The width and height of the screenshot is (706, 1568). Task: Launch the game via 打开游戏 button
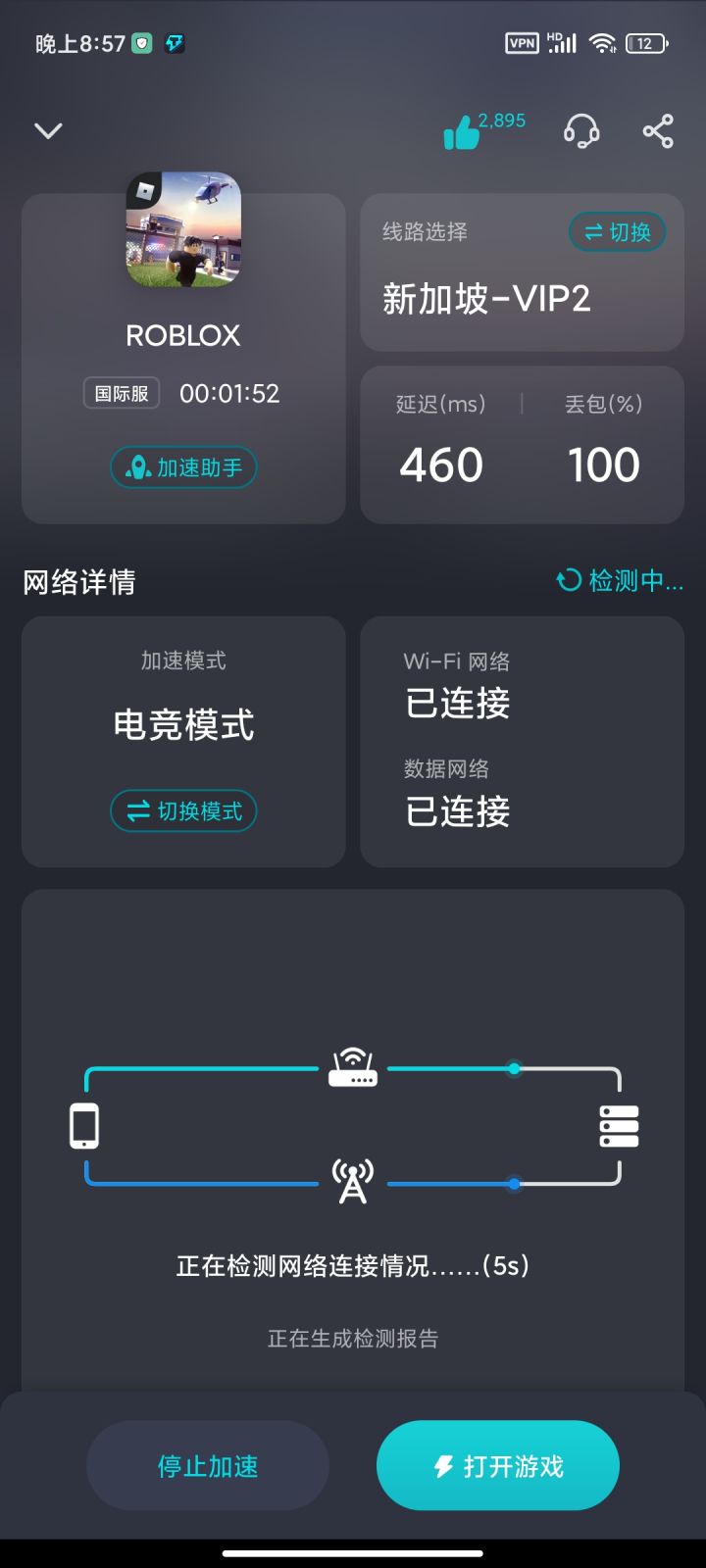[497, 1464]
